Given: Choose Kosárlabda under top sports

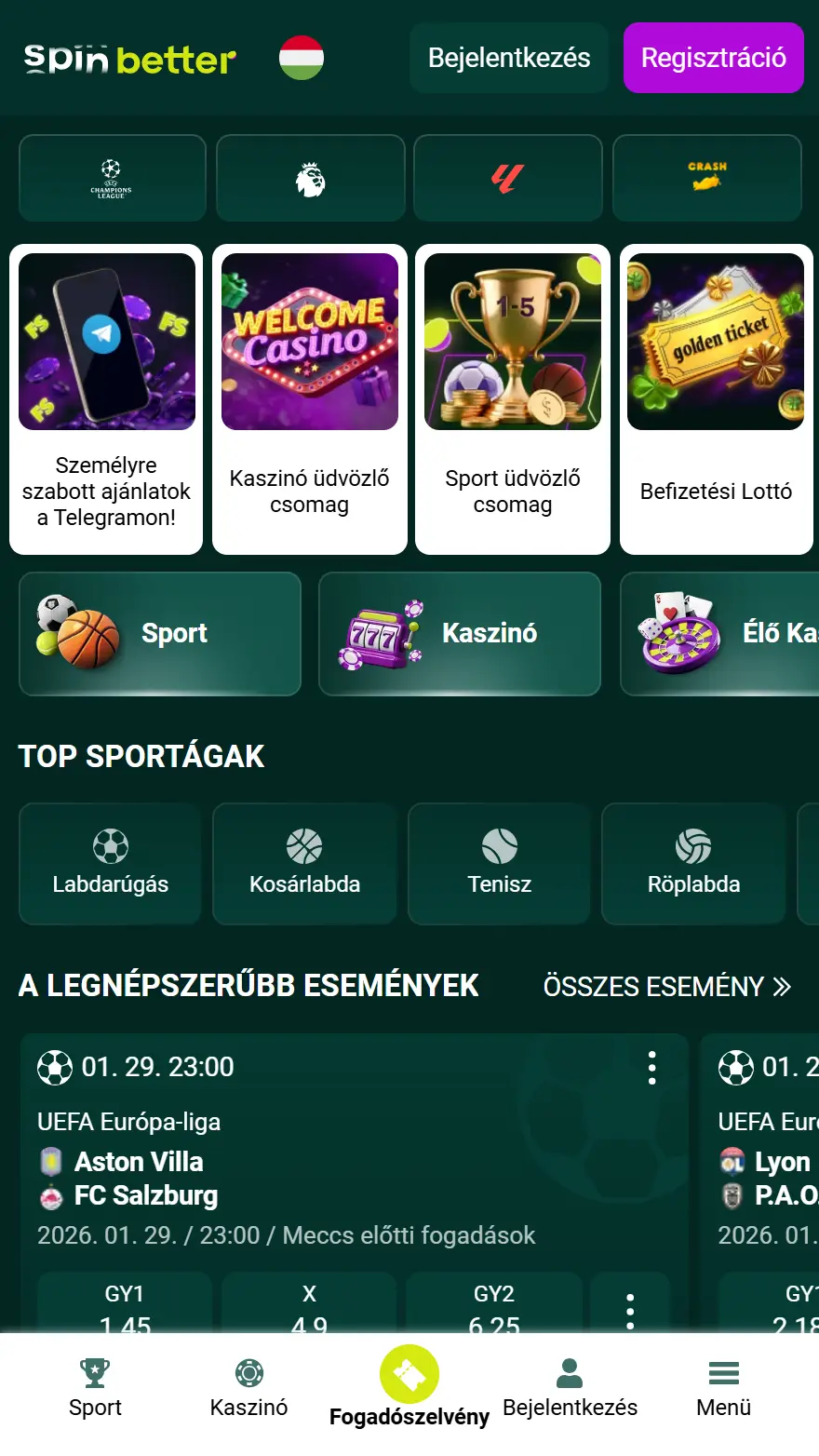Looking at the screenshot, I should pyautogui.click(x=304, y=864).
